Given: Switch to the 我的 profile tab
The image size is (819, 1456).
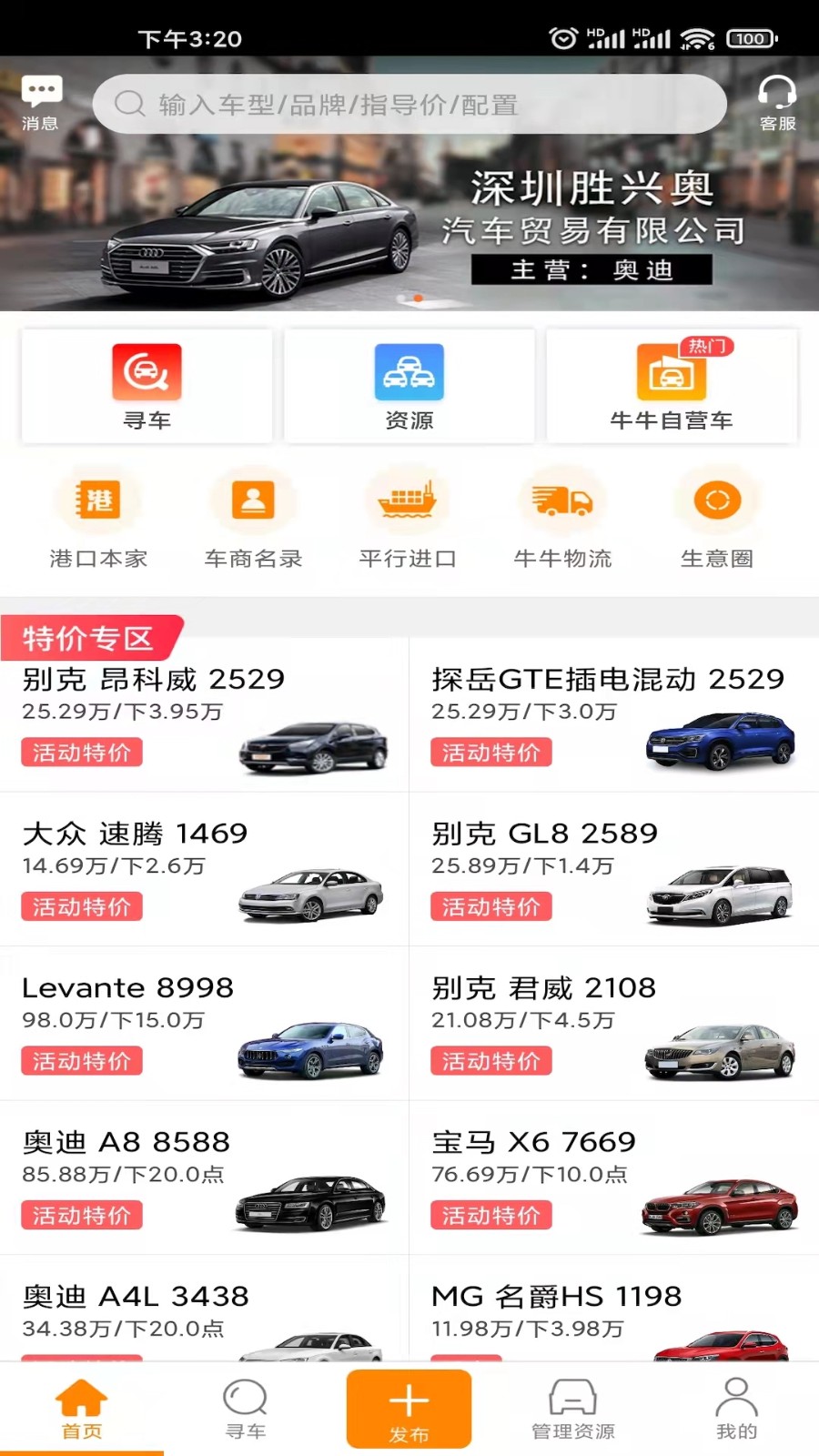Looking at the screenshot, I should pyautogui.click(x=737, y=1406).
